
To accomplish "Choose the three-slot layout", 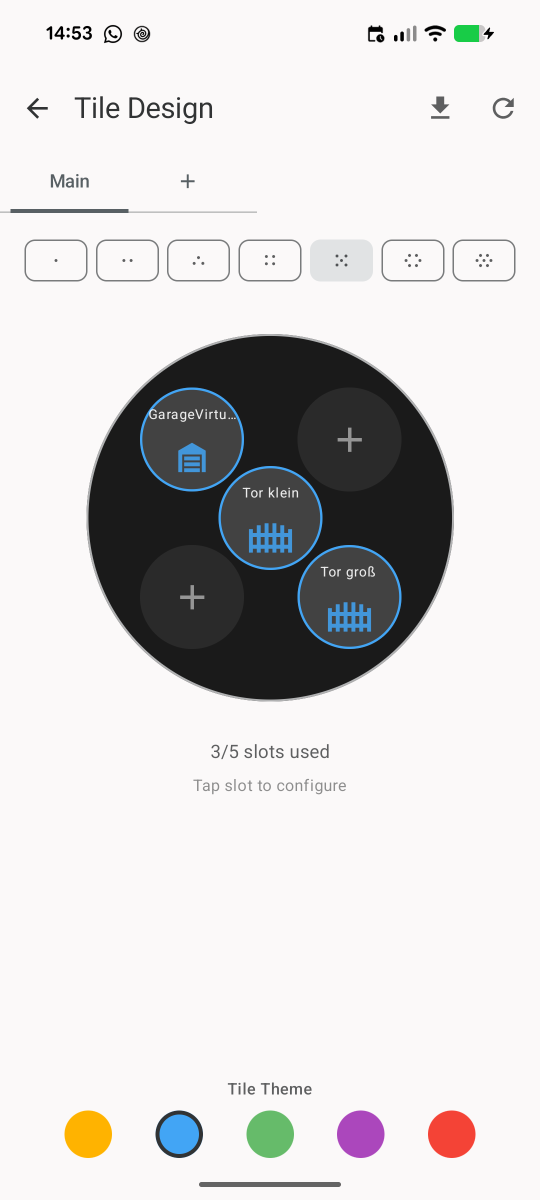I will [199, 260].
